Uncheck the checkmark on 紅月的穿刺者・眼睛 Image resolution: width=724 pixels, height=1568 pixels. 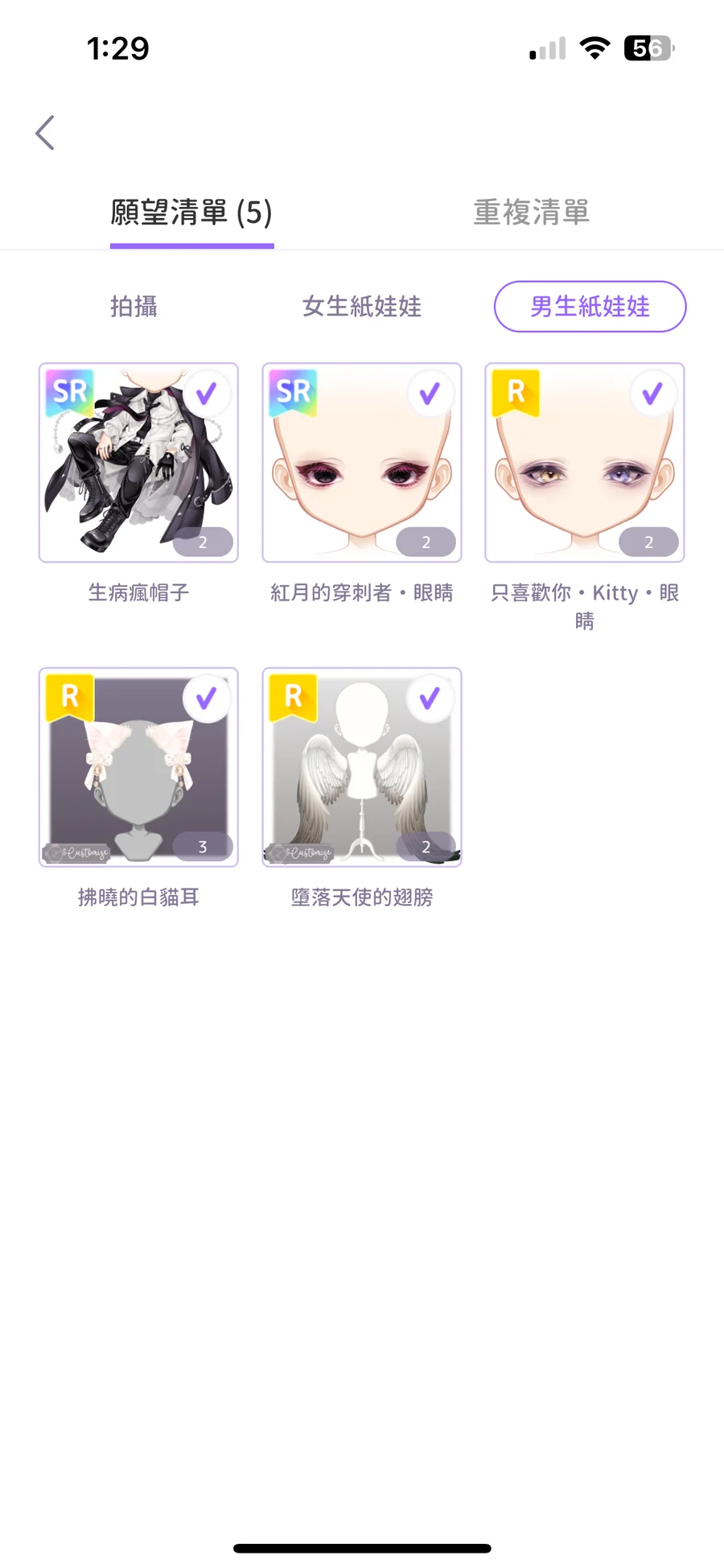(430, 394)
